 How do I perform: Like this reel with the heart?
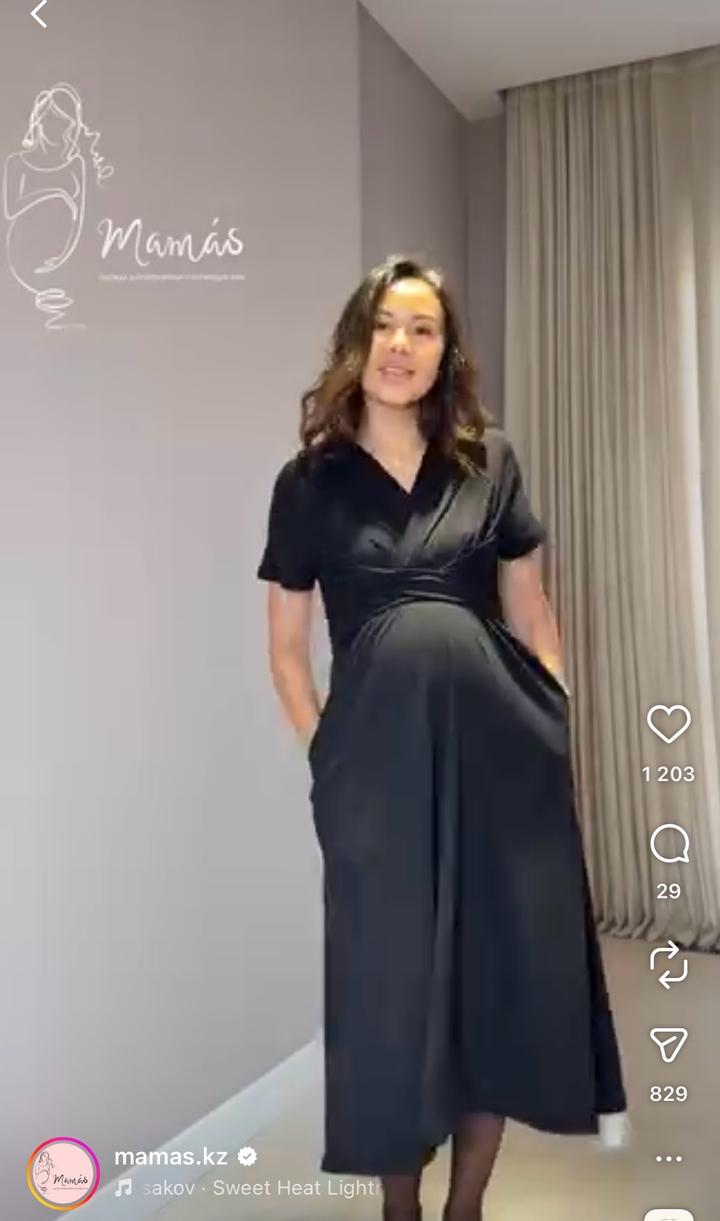[x=669, y=724]
